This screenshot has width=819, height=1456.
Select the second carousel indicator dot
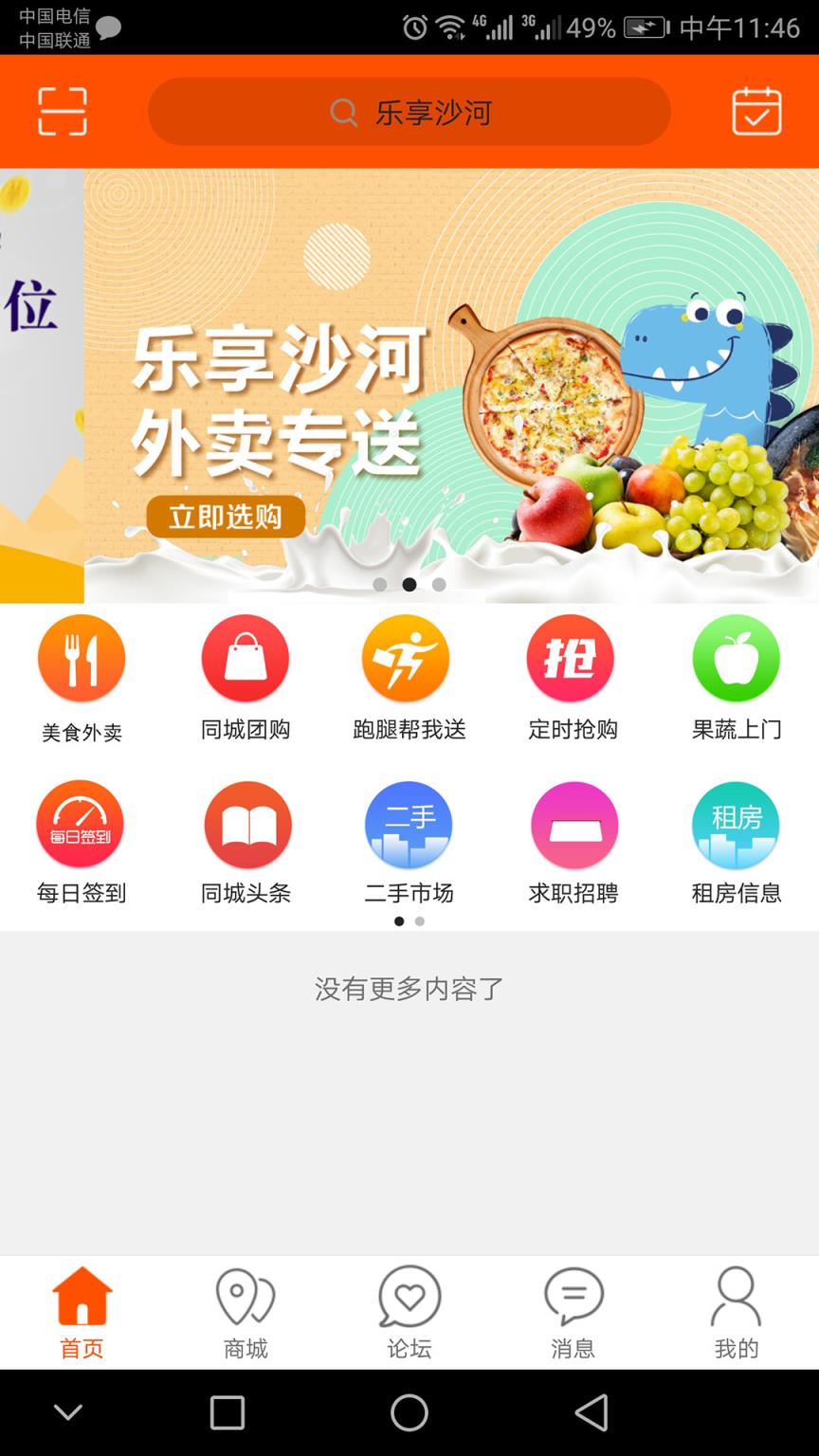(409, 585)
